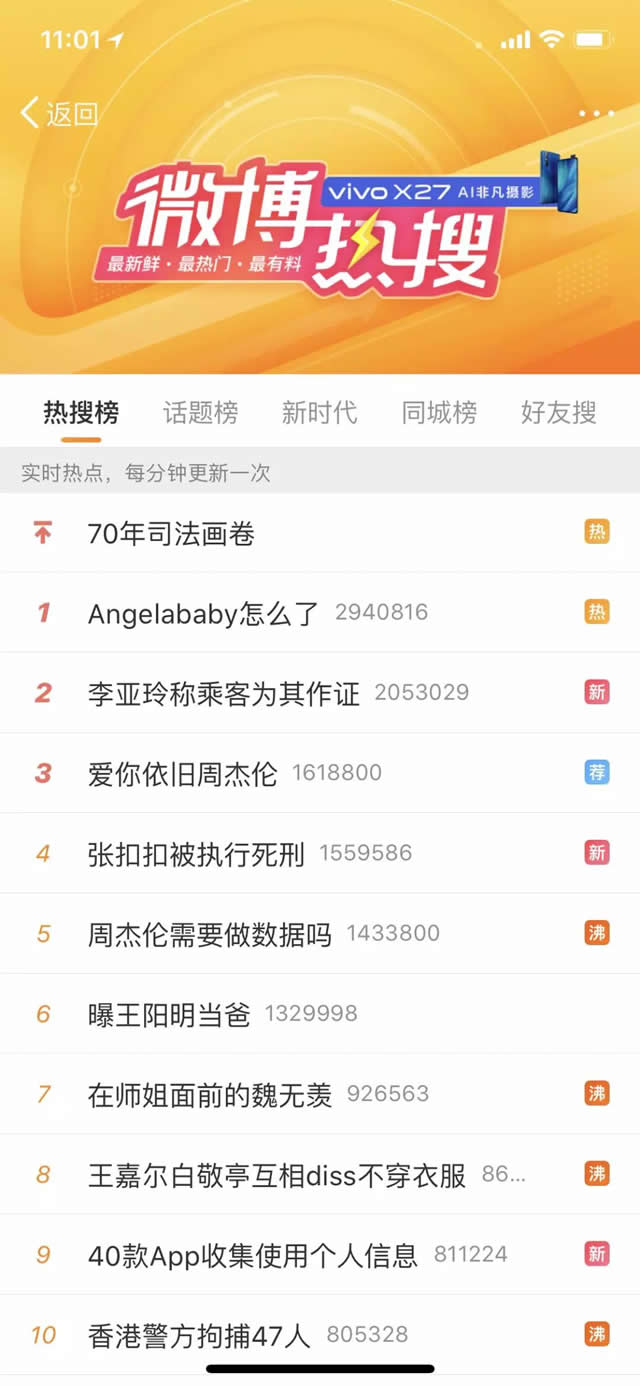This screenshot has width=640, height=1386.
Task: Open 周杰伦需要做数据吗 hot search
Action: 209,934
